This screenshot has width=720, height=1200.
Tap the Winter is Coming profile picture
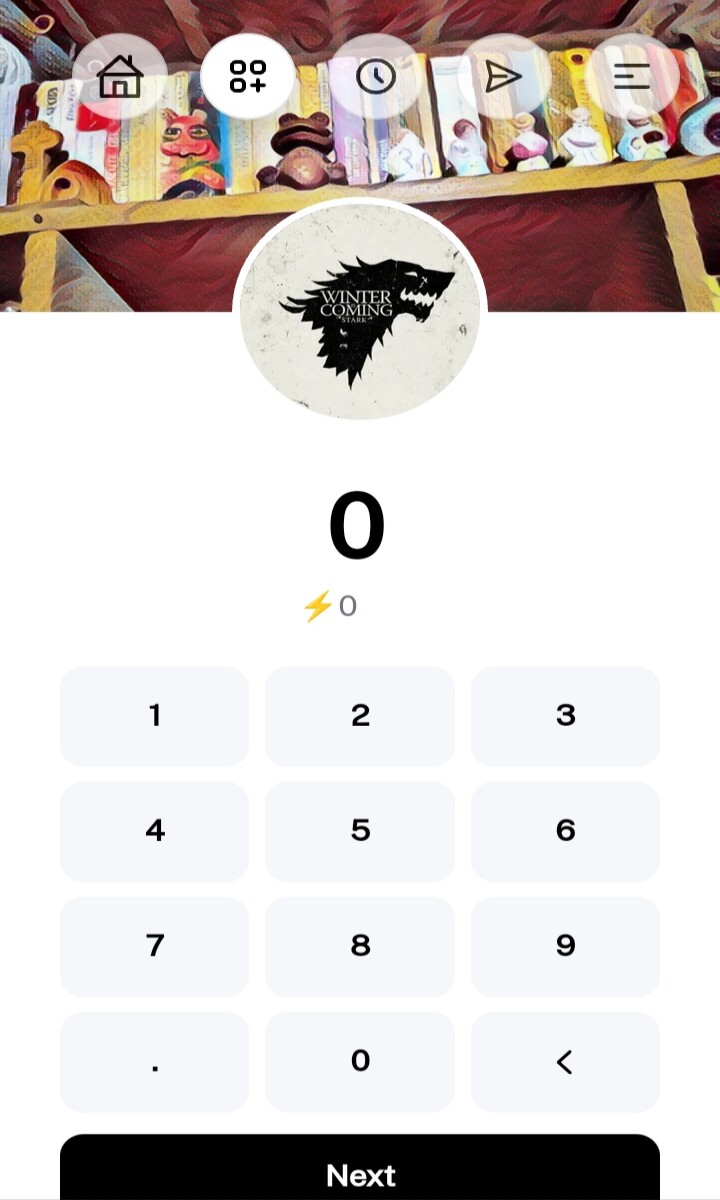tap(360, 309)
